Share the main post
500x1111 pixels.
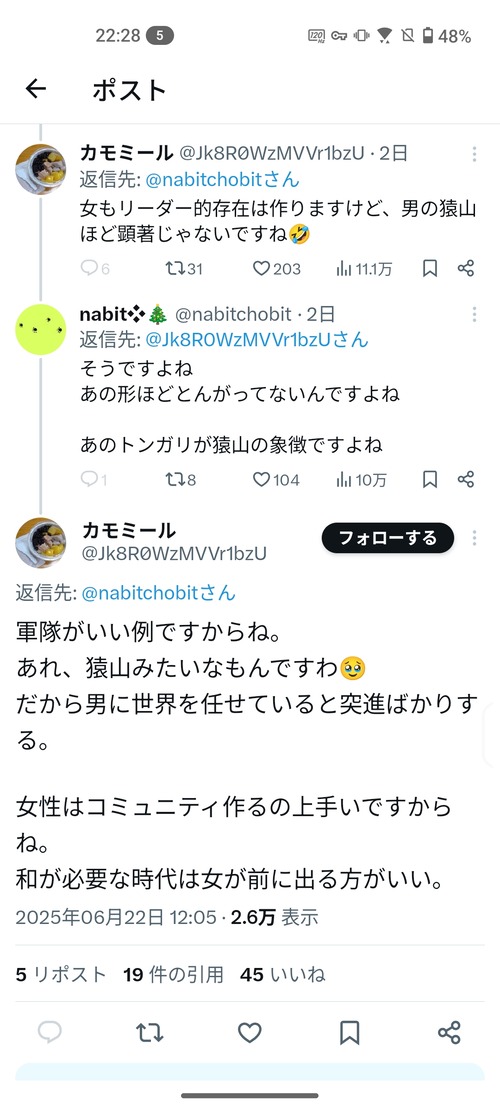(x=449, y=1032)
